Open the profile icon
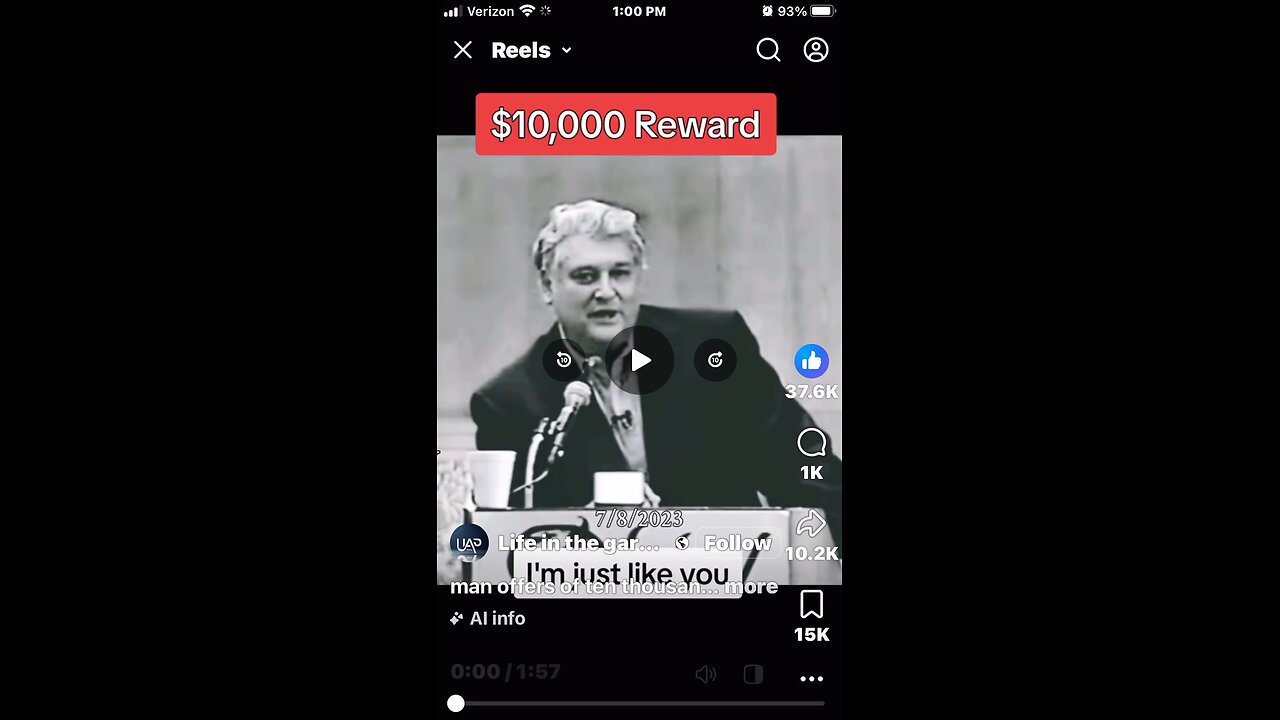This screenshot has width=1280, height=720. pos(816,50)
